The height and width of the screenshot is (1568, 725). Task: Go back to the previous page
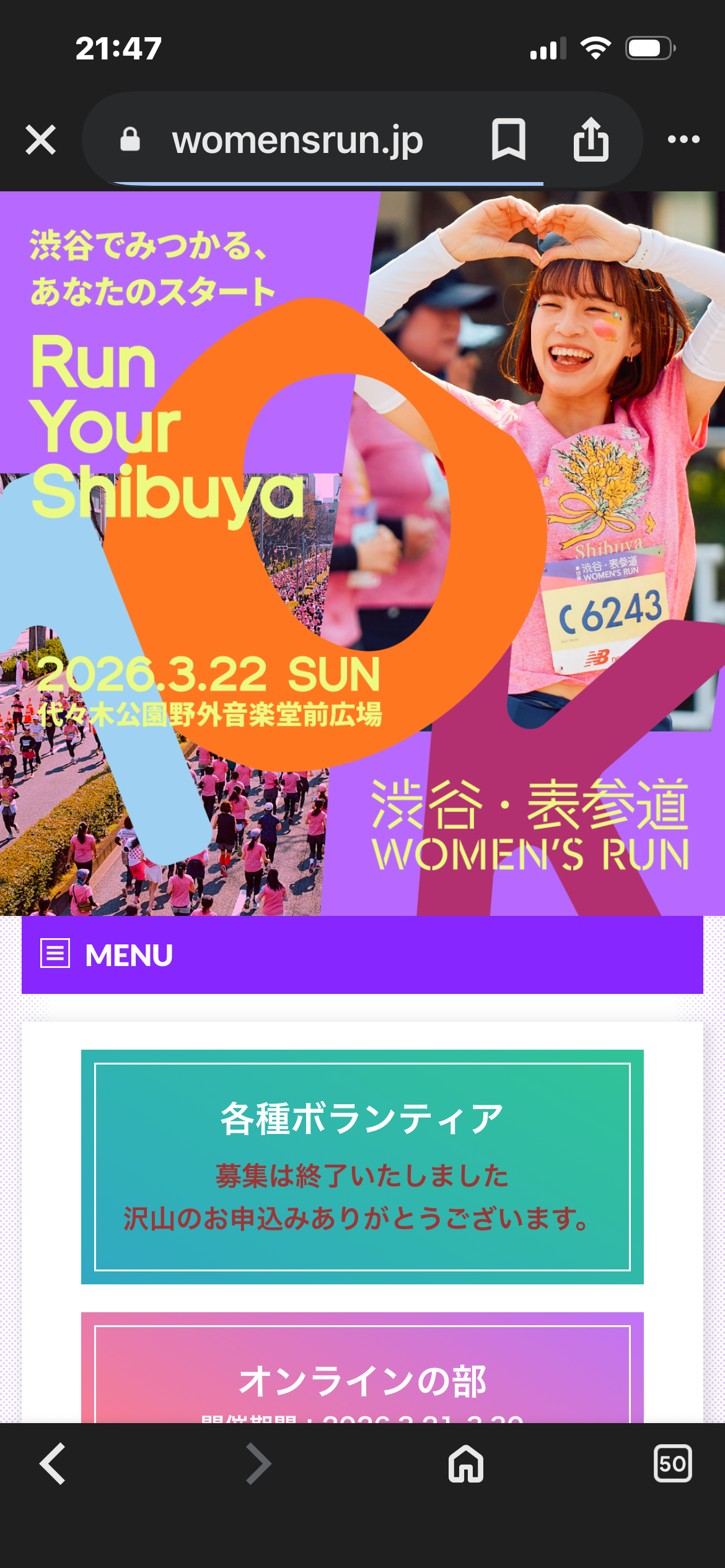point(53,1464)
